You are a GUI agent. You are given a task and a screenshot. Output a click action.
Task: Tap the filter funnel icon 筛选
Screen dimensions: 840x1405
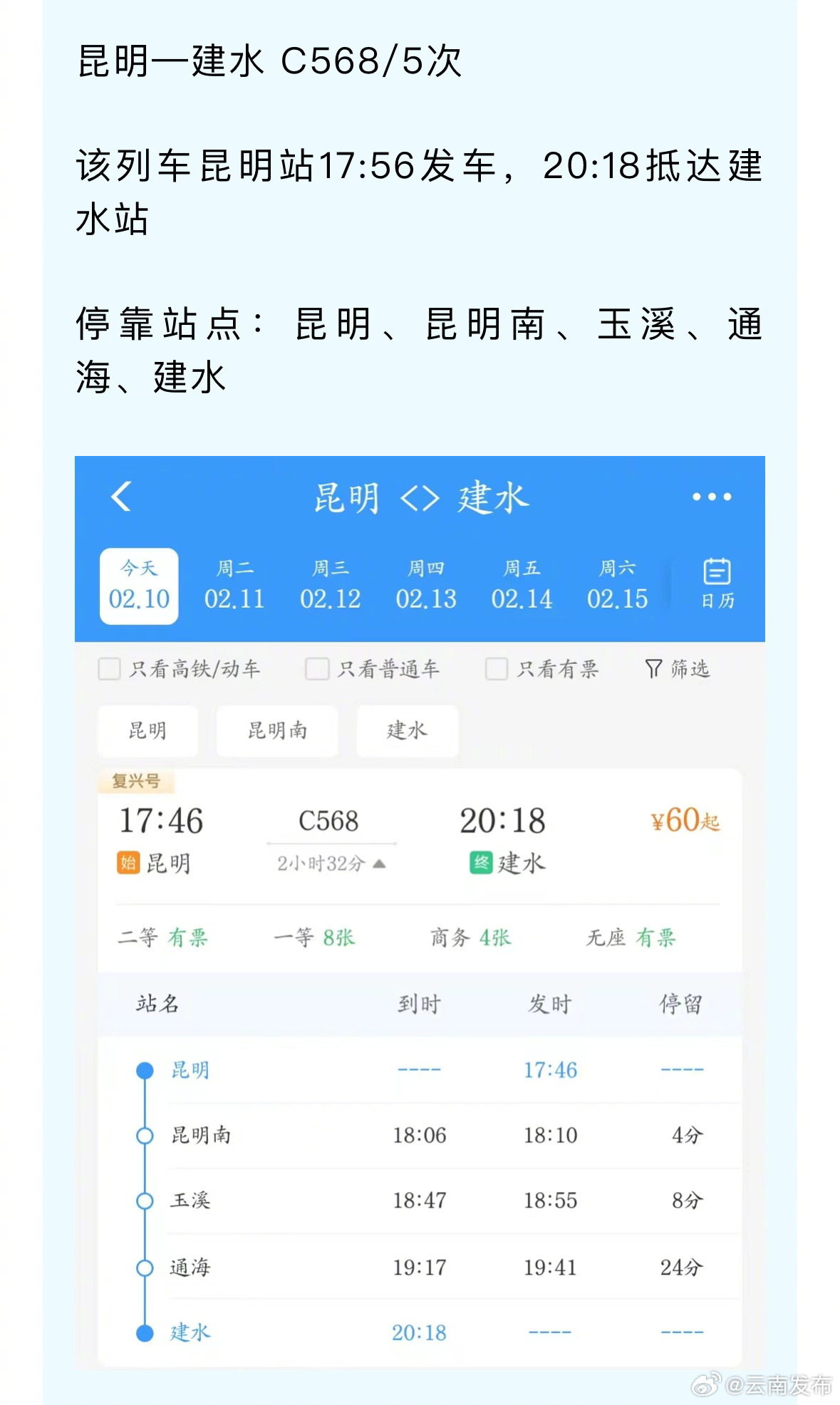(x=676, y=668)
